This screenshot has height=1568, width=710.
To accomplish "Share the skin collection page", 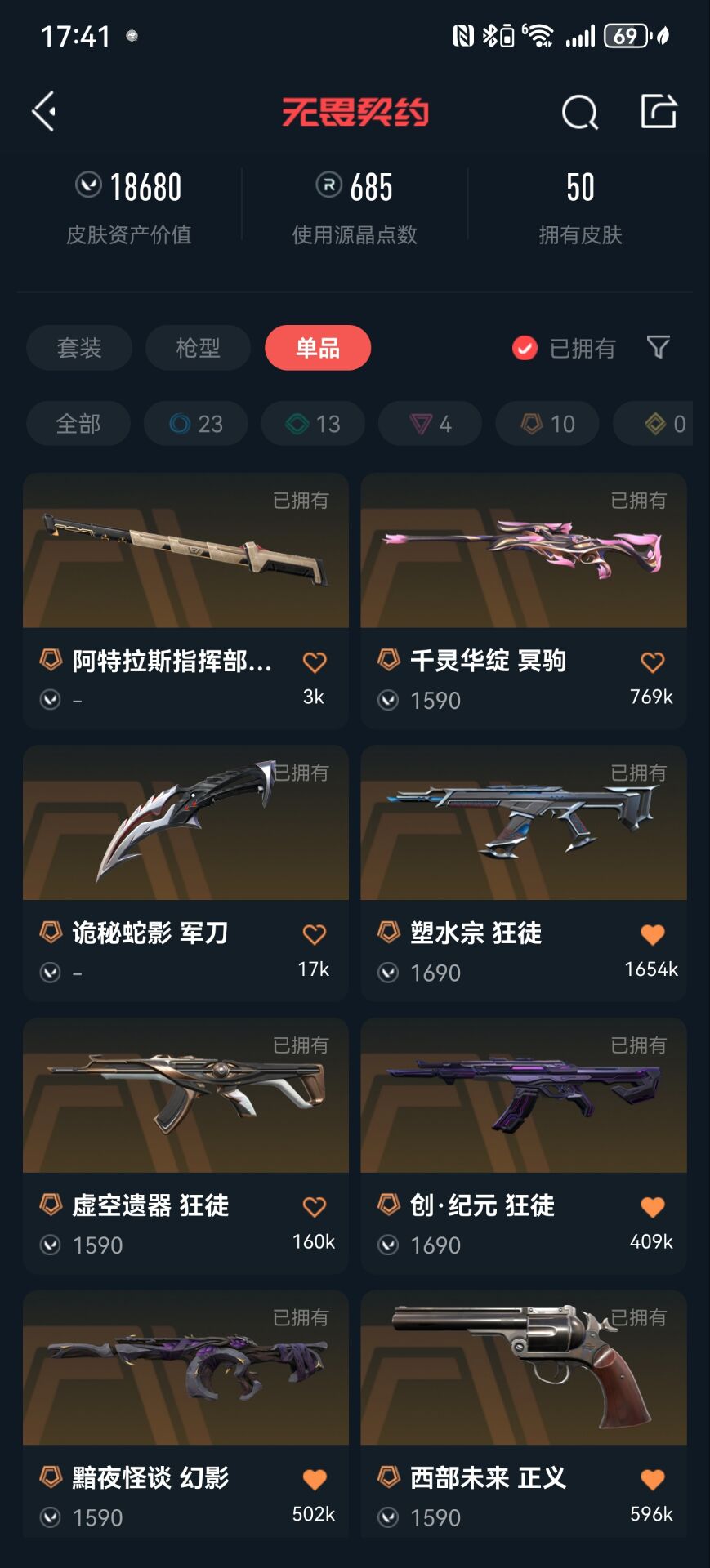I will [659, 111].
